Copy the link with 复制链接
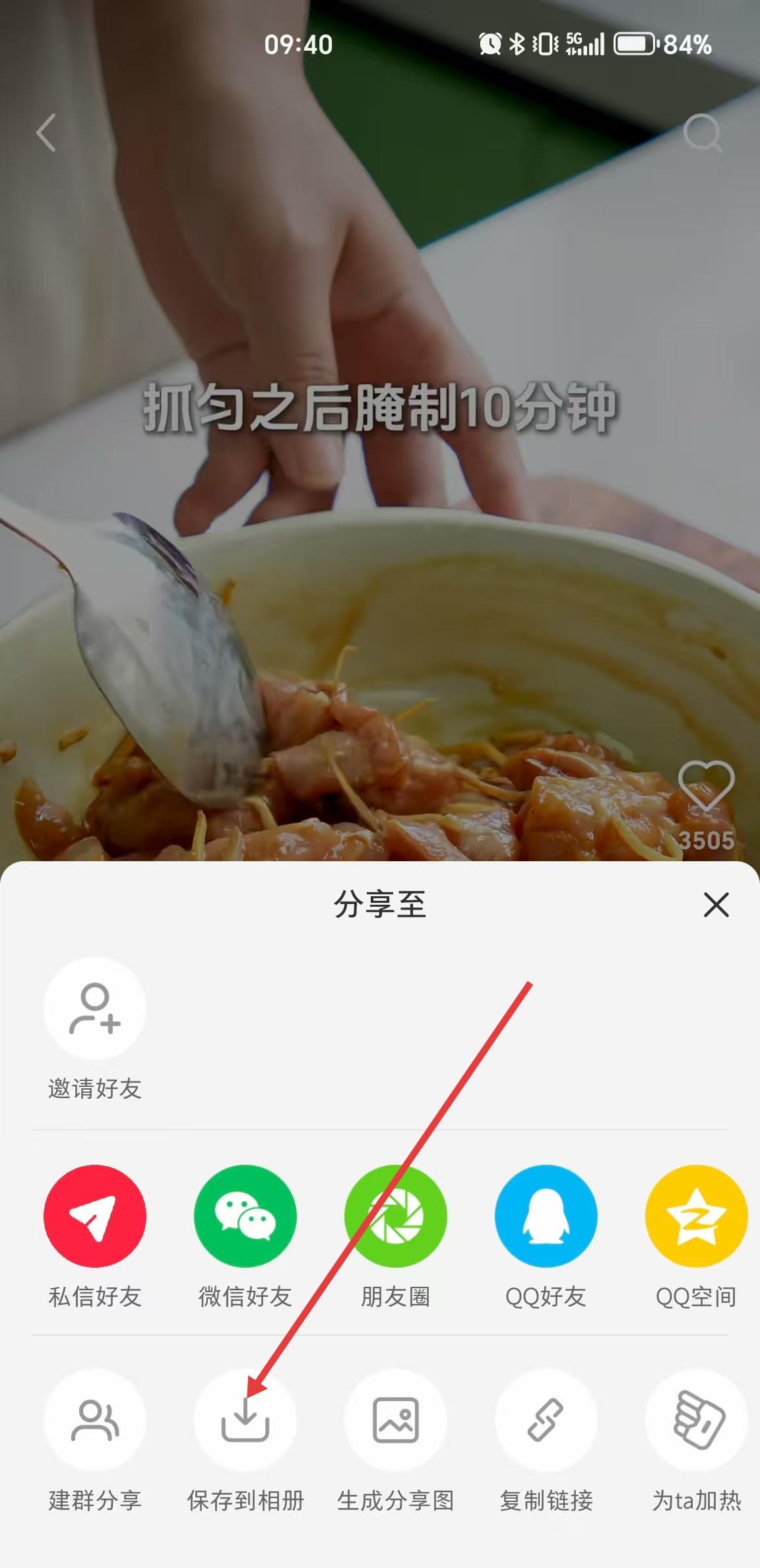Image resolution: width=760 pixels, height=1568 pixels. pyautogui.click(x=546, y=1420)
